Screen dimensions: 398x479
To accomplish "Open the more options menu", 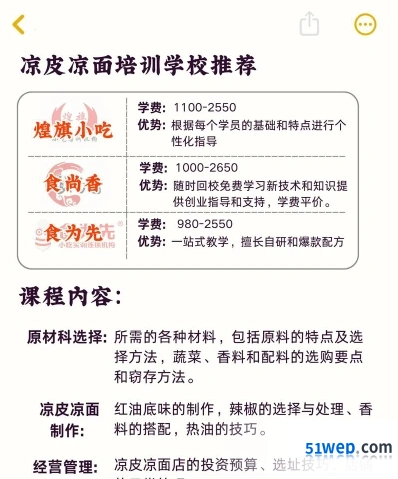I will point(365,24).
